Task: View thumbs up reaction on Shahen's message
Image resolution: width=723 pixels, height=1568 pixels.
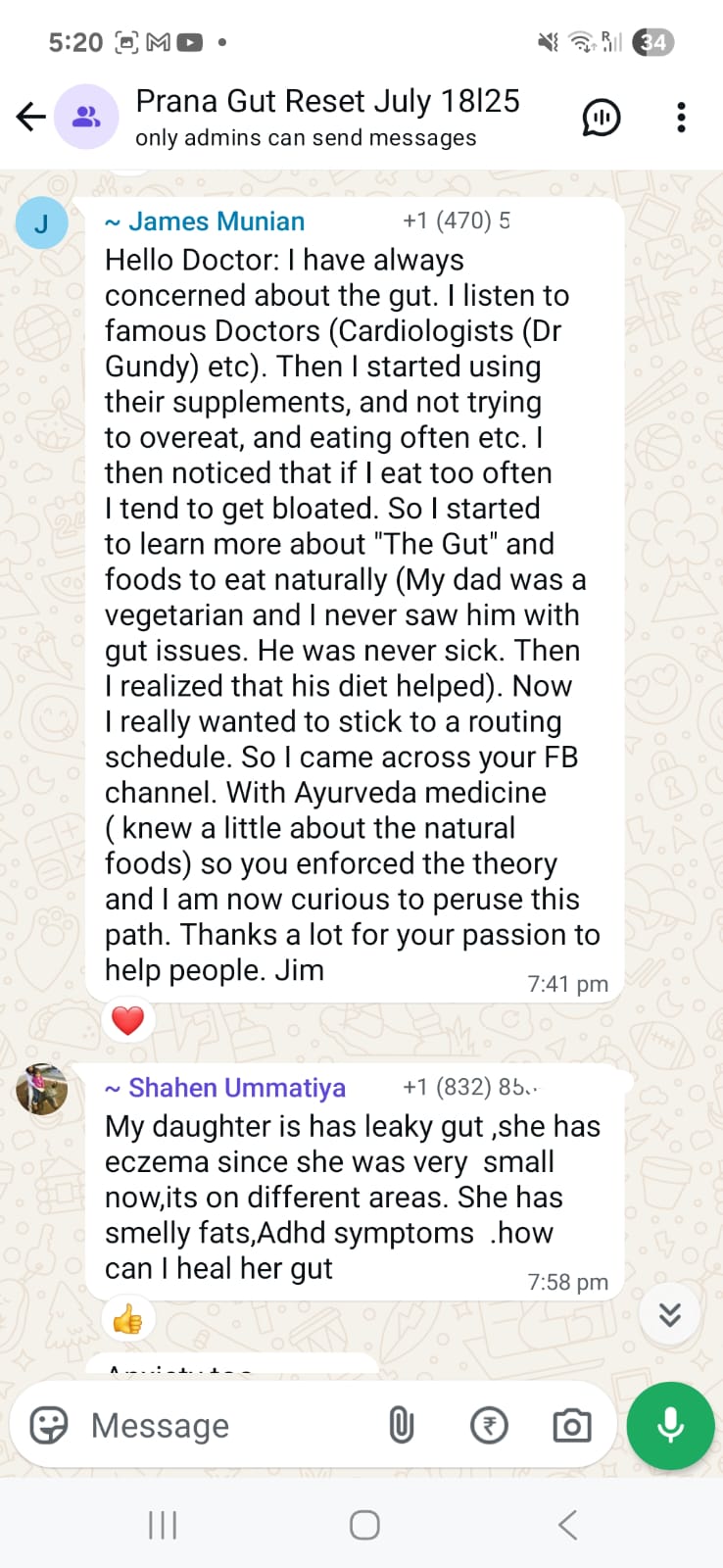Action: 128,1319
